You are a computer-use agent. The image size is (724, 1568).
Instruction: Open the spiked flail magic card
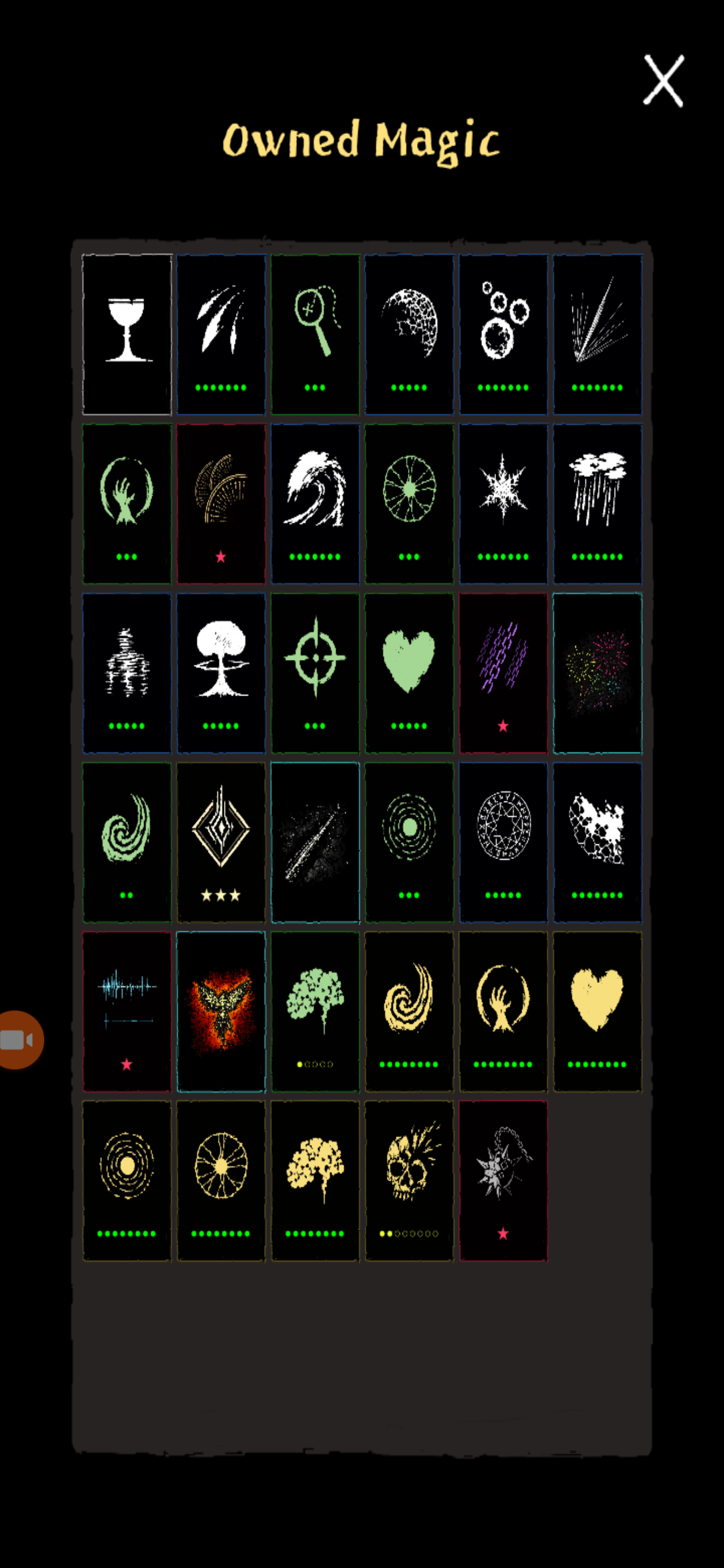(503, 1181)
